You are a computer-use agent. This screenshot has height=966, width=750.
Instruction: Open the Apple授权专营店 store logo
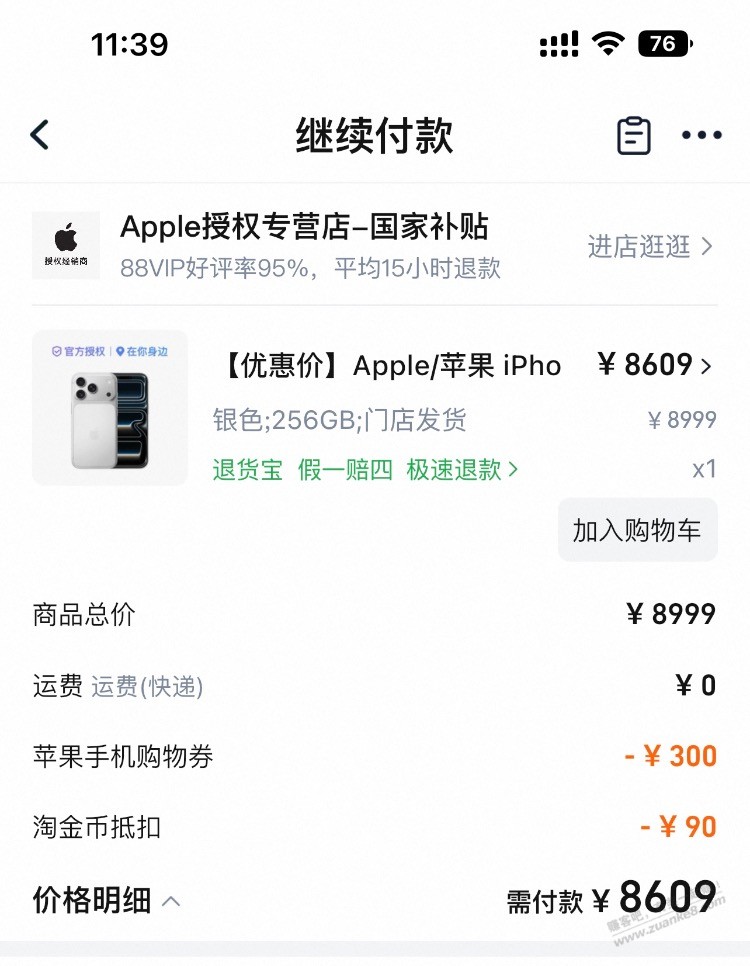point(66,245)
